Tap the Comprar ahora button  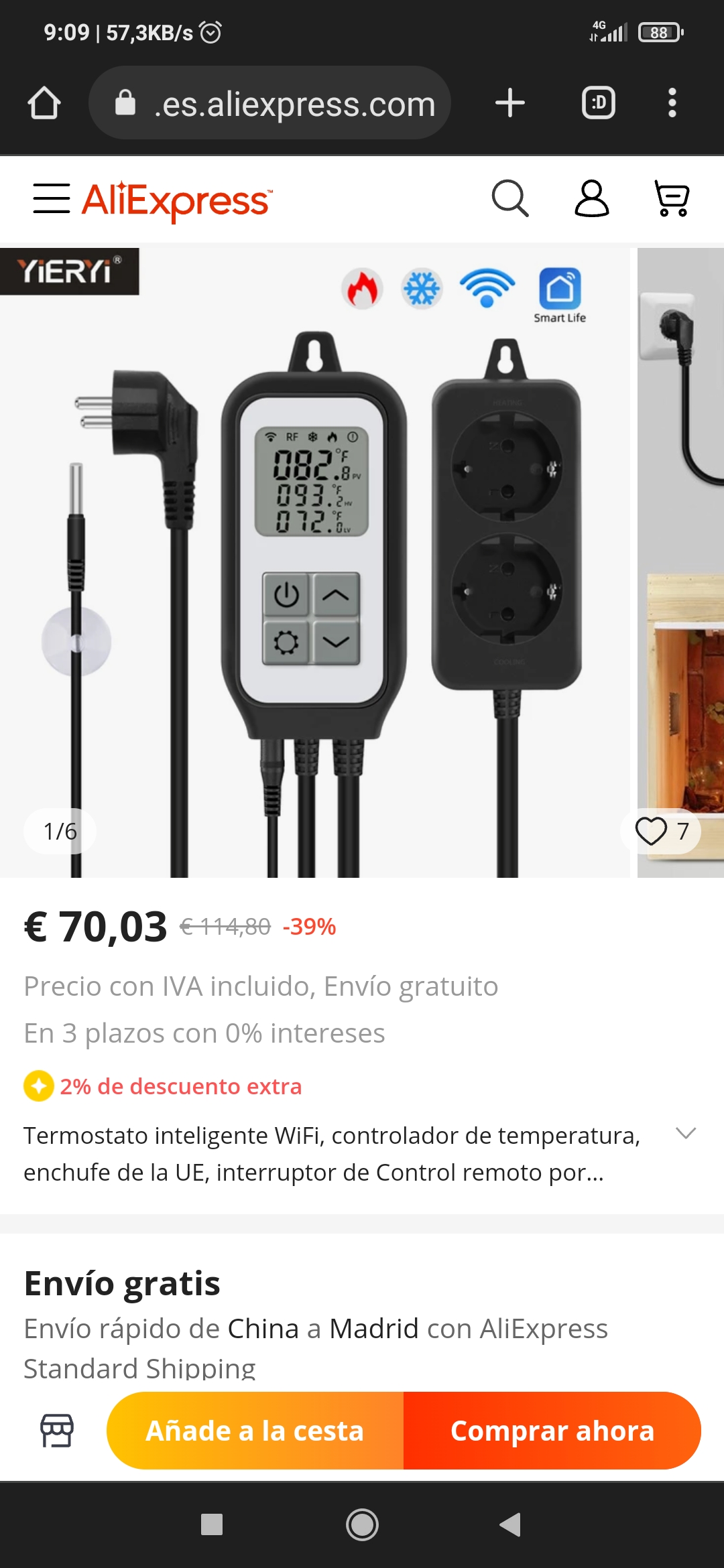pos(550,1430)
